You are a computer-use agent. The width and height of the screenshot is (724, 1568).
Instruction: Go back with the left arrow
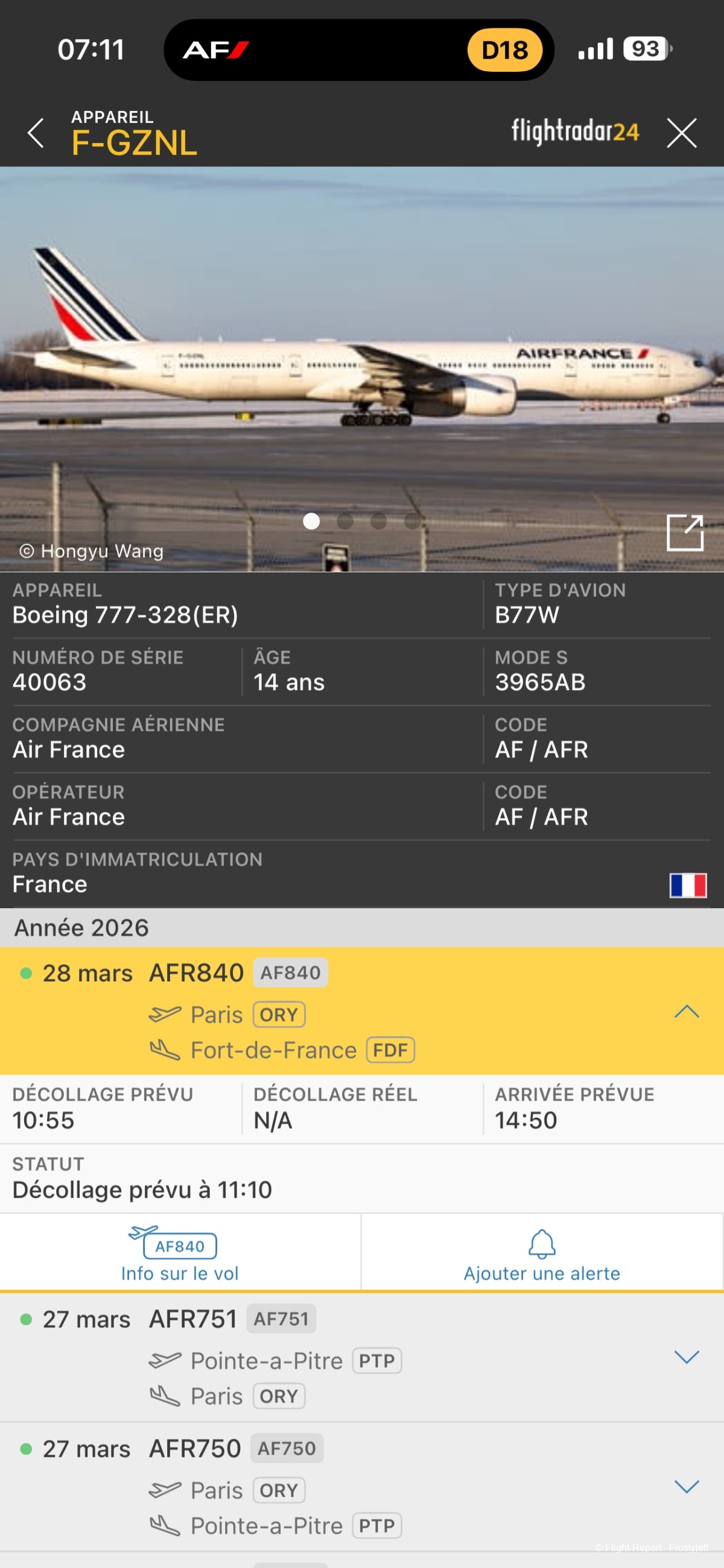pos(36,133)
